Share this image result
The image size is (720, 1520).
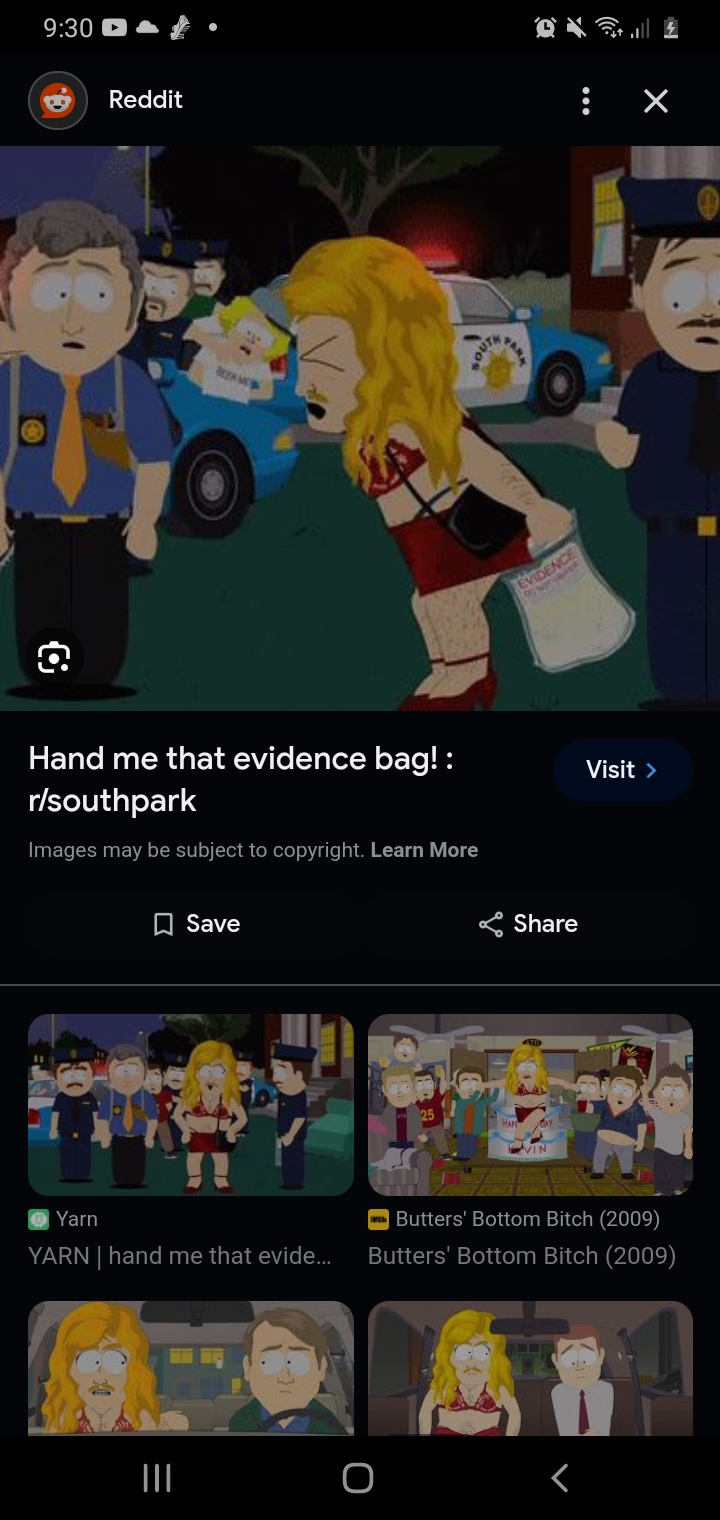pos(528,924)
